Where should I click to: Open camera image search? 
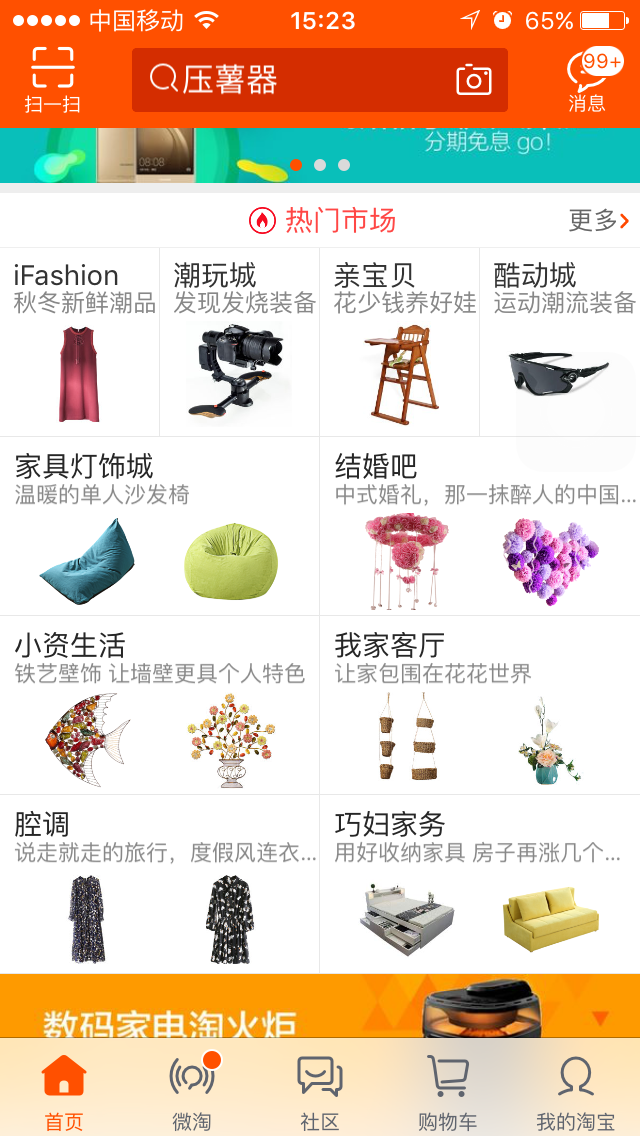tap(474, 80)
